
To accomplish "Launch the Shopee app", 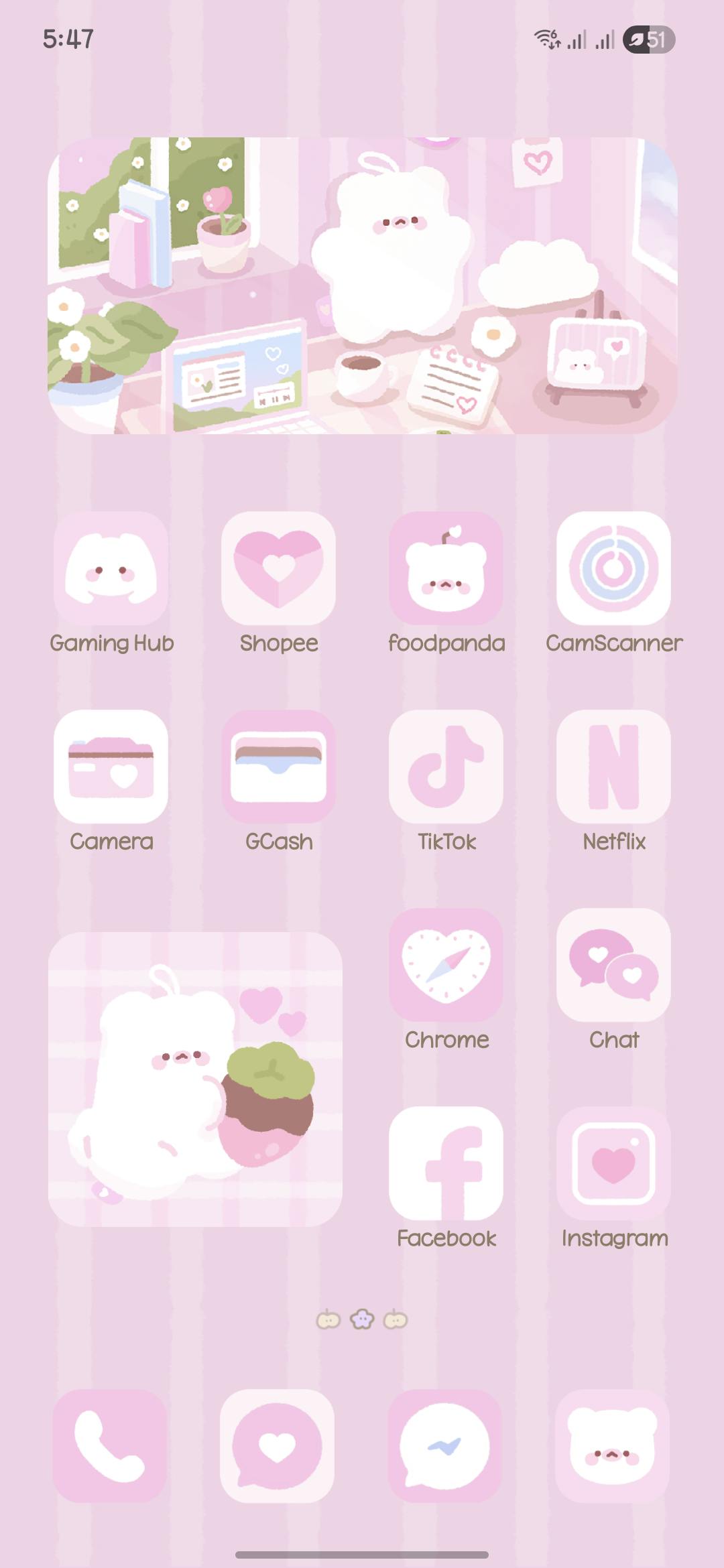I will click(x=279, y=568).
